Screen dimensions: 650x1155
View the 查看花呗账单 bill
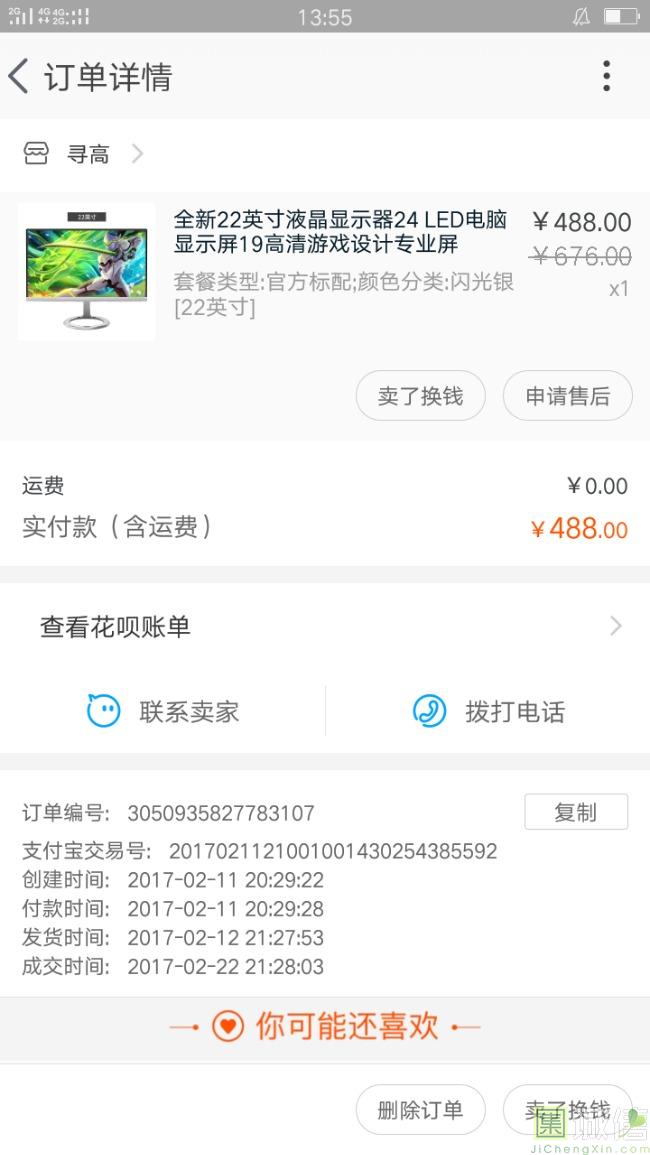point(325,627)
